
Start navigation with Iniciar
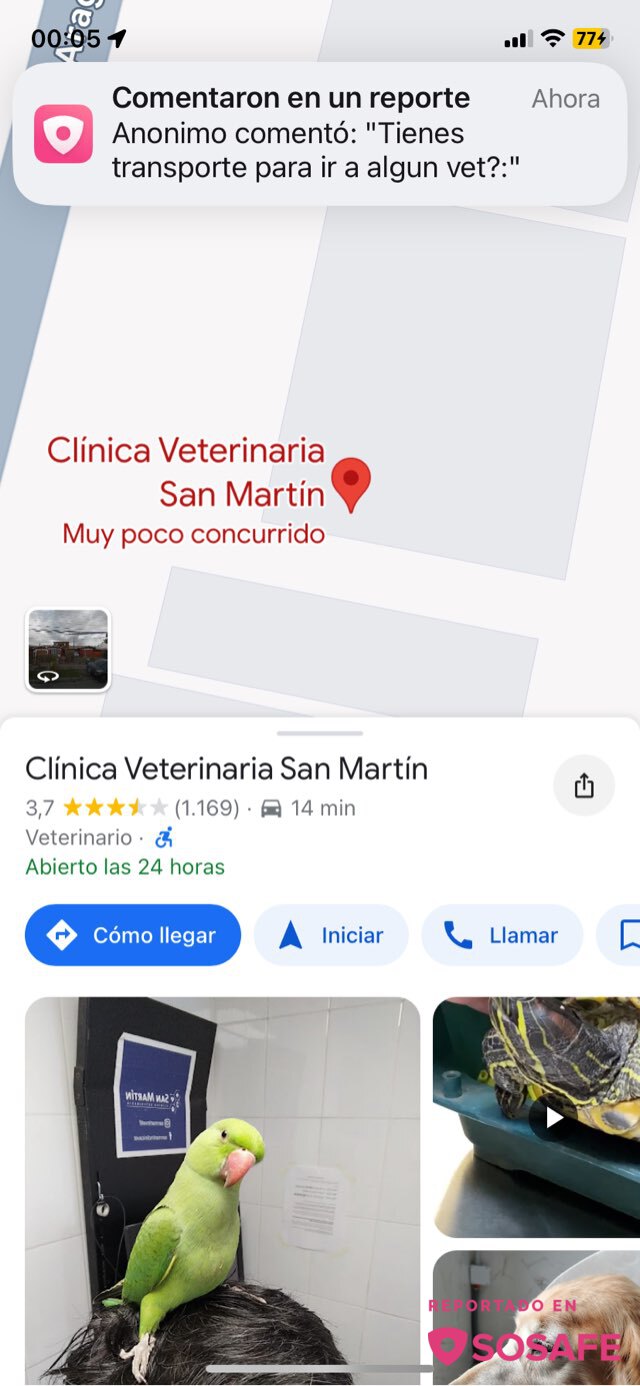[x=331, y=936]
